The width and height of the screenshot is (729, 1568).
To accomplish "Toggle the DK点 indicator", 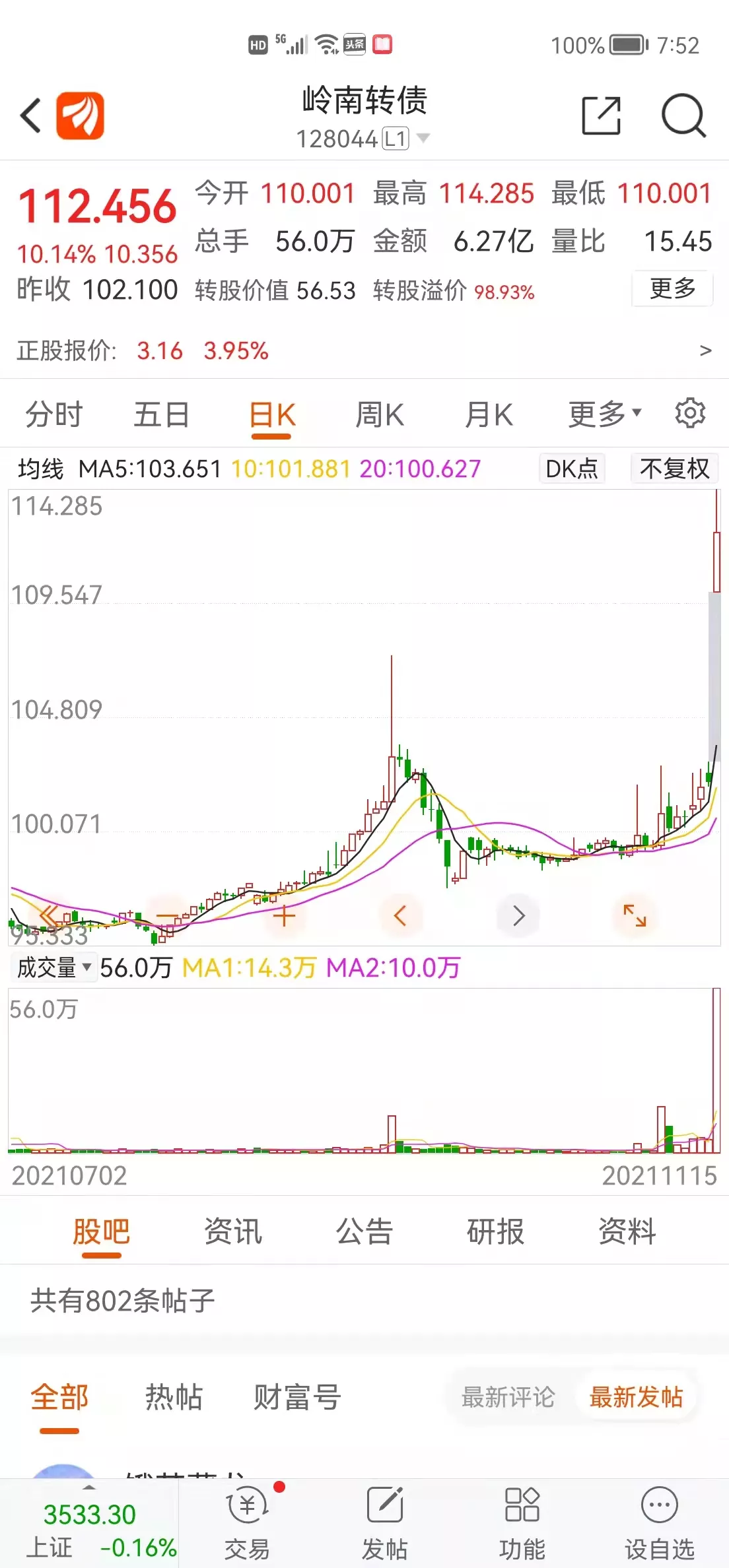I will 572,469.
